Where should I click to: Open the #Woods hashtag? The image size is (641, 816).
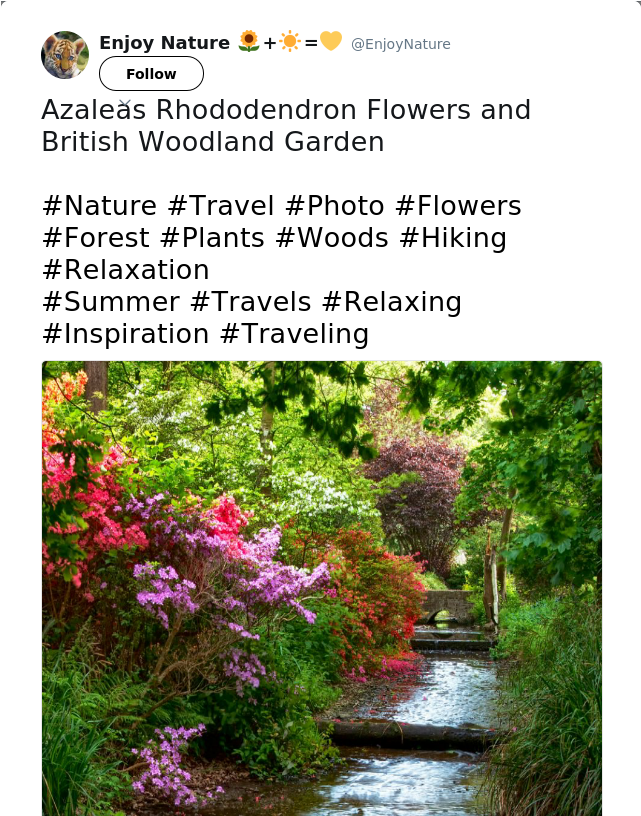[x=331, y=238]
